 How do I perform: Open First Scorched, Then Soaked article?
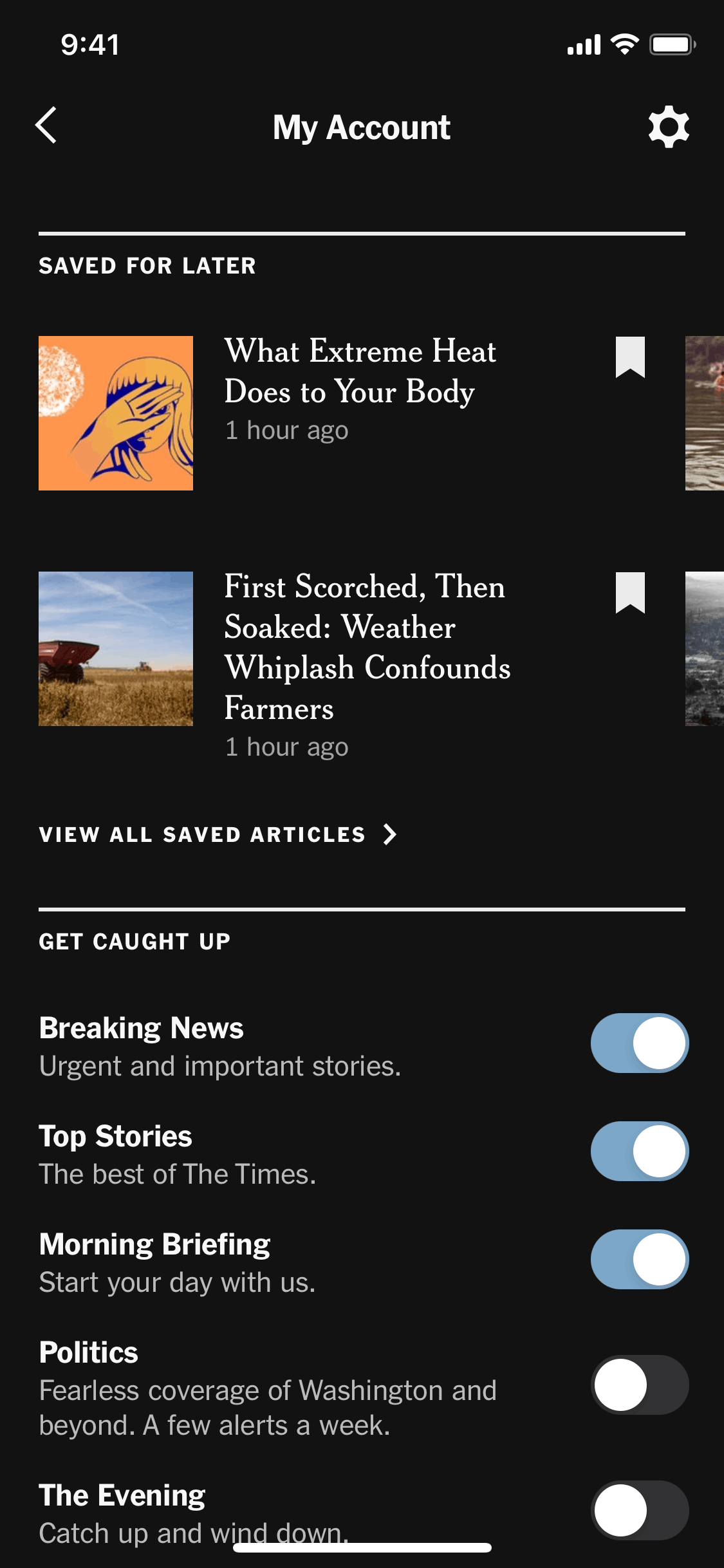click(x=367, y=647)
